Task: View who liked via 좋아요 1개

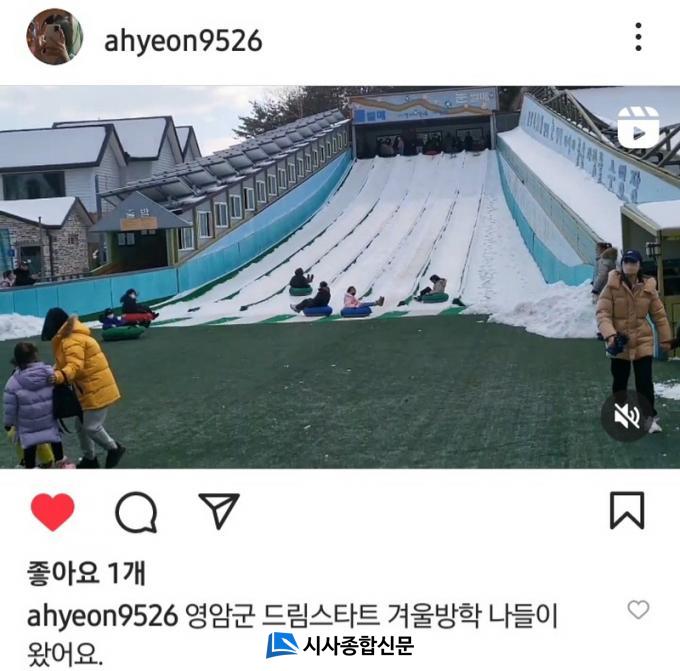Action: [x=86, y=572]
